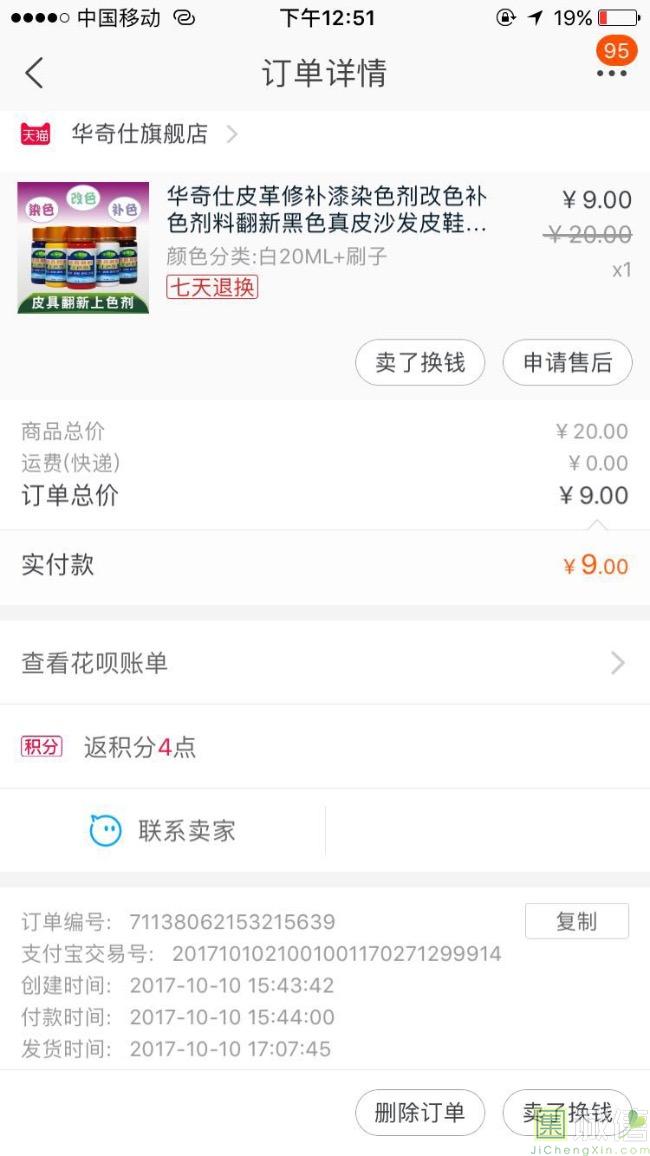Copy the order number with 复制

[576, 921]
